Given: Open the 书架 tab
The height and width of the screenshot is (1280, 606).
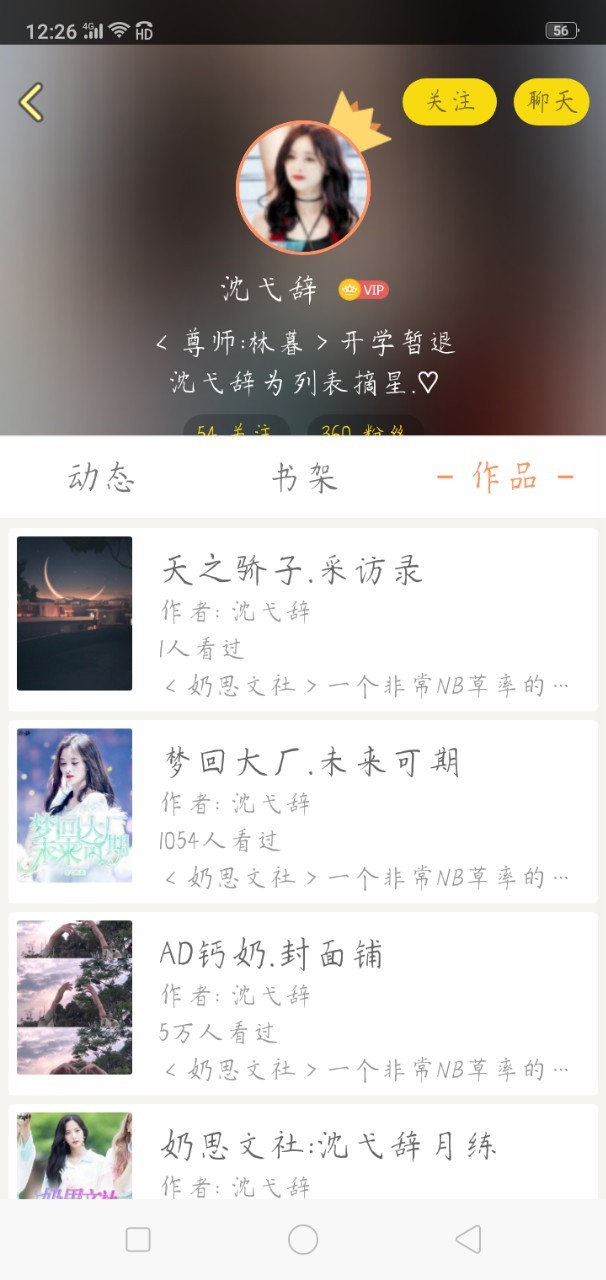Looking at the screenshot, I should [x=304, y=478].
